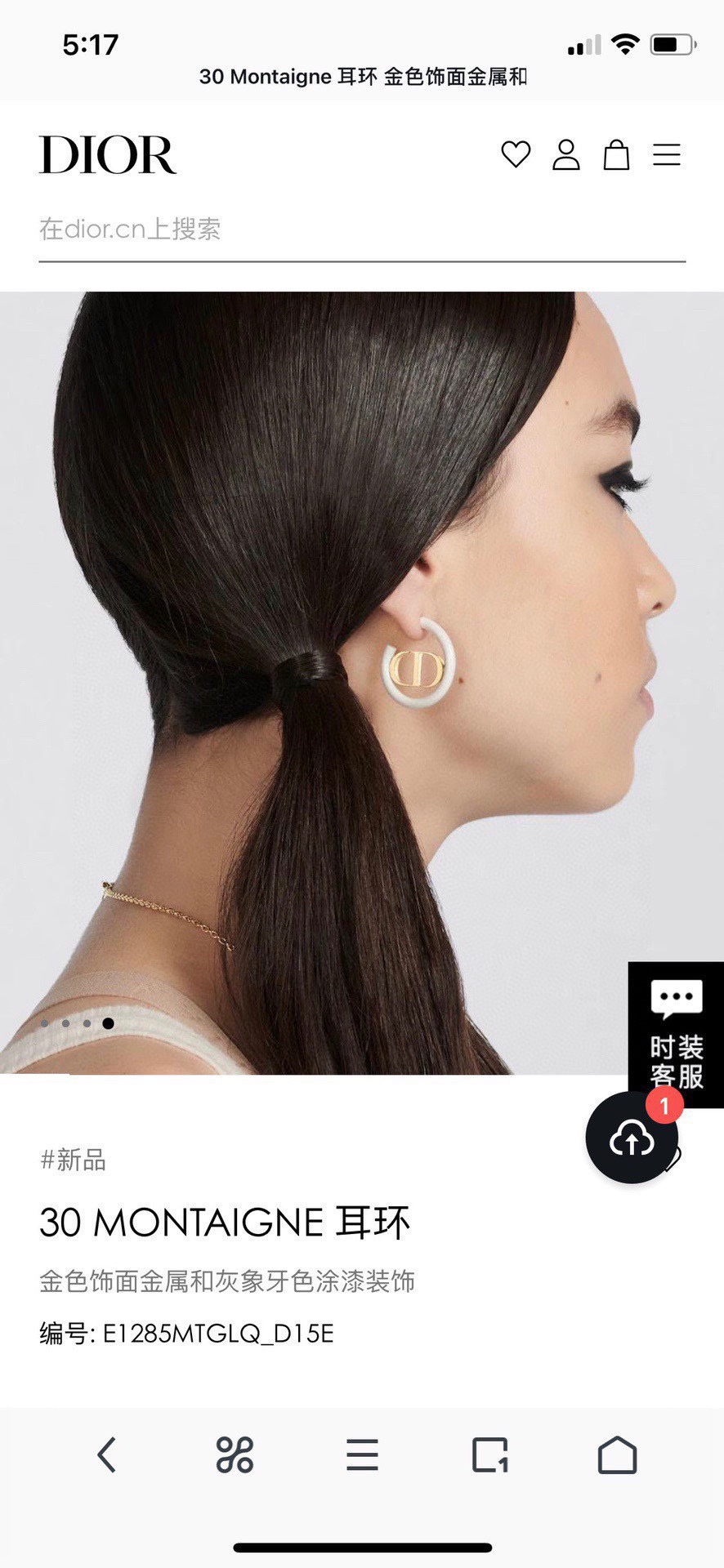
Task: Open the earring product photo
Action: pyautogui.click(x=361, y=682)
